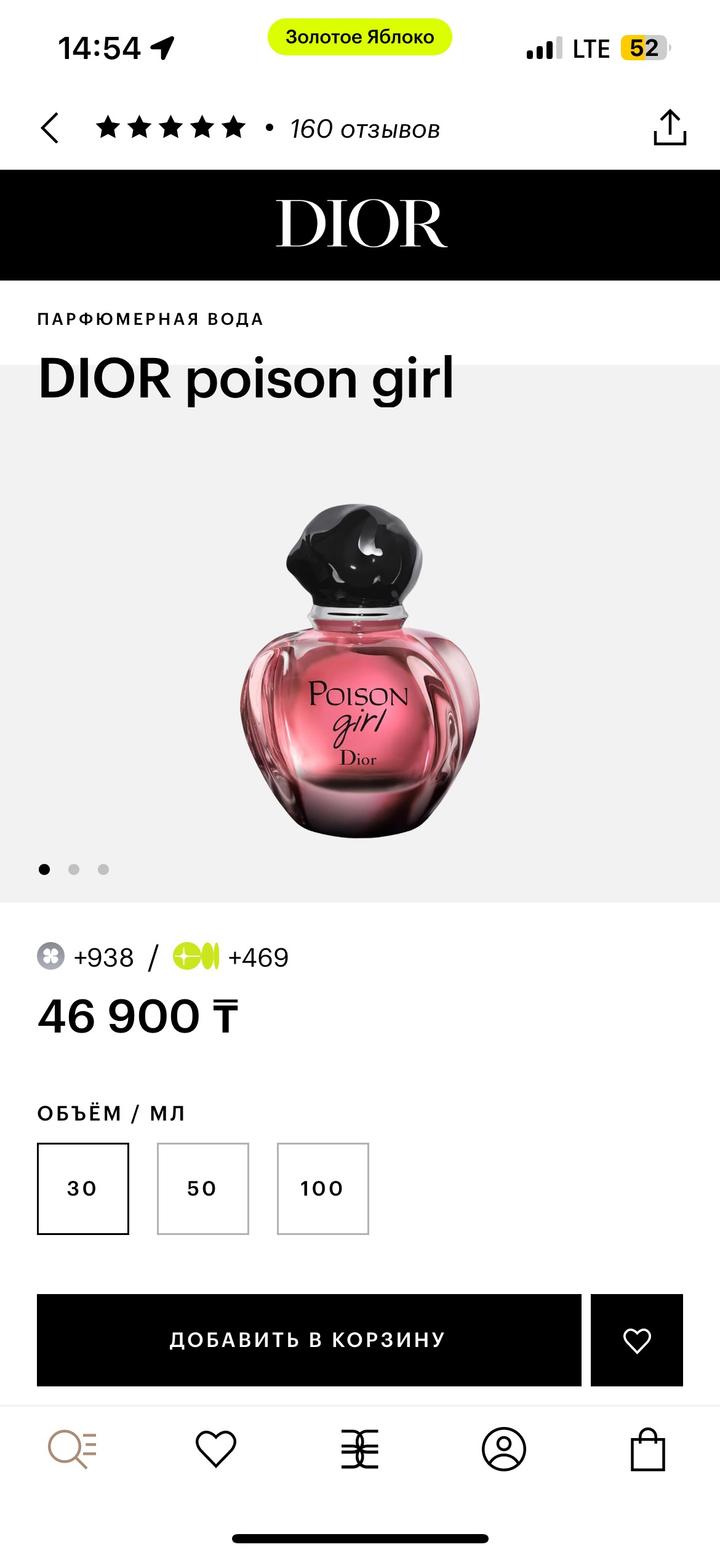The height and width of the screenshot is (1558, 720).
Task: Switch to the favorites tab
Action: click(x=215, y=1449)
